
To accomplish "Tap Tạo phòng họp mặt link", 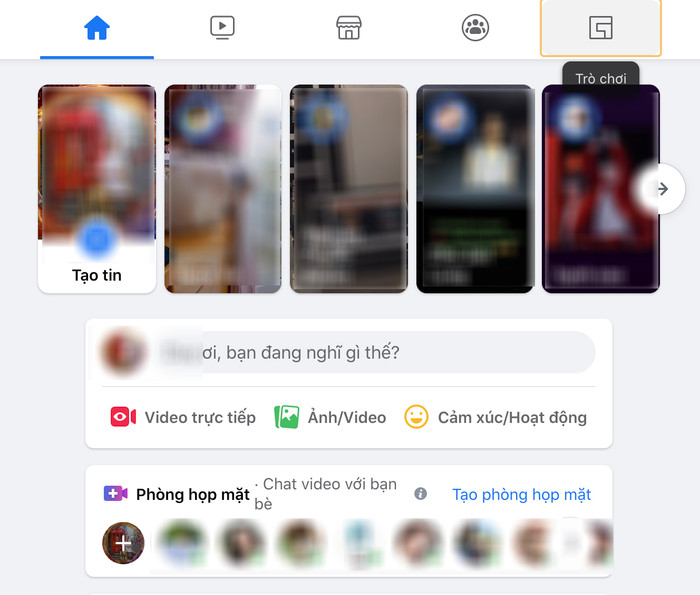I will click(x=521, y=494).
